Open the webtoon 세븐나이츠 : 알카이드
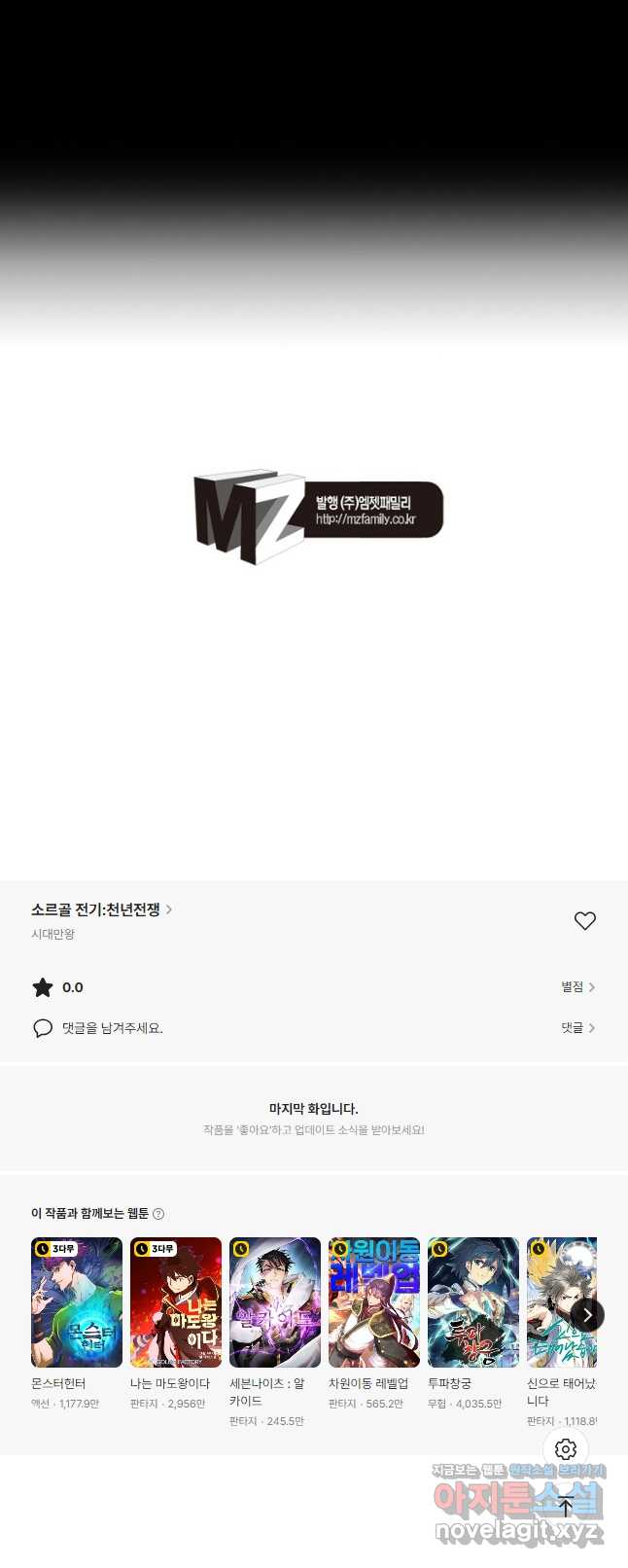628x1568 pixels. [x=275, y=1302]
